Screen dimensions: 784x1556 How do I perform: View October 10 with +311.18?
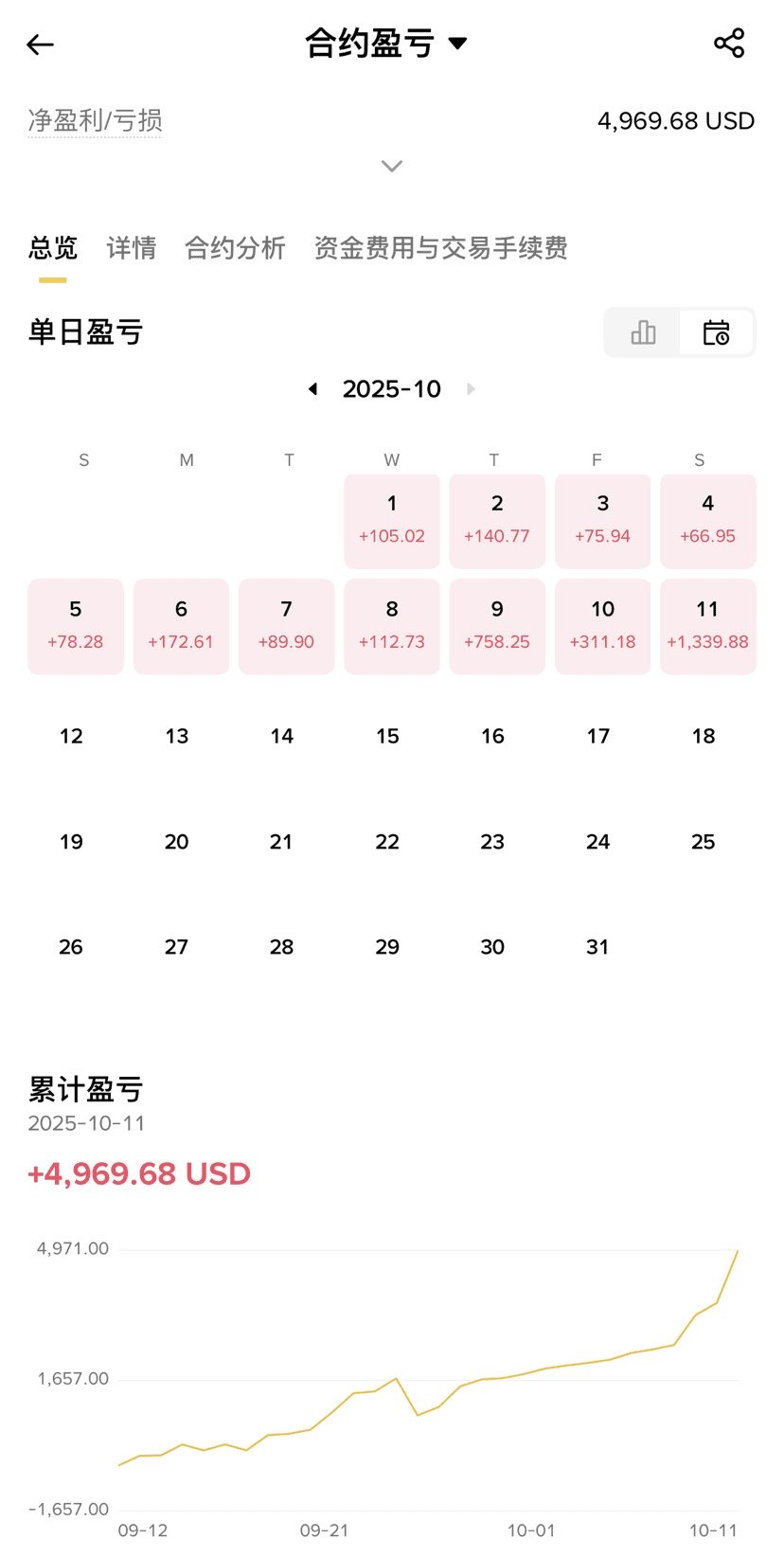pos(602,626)
